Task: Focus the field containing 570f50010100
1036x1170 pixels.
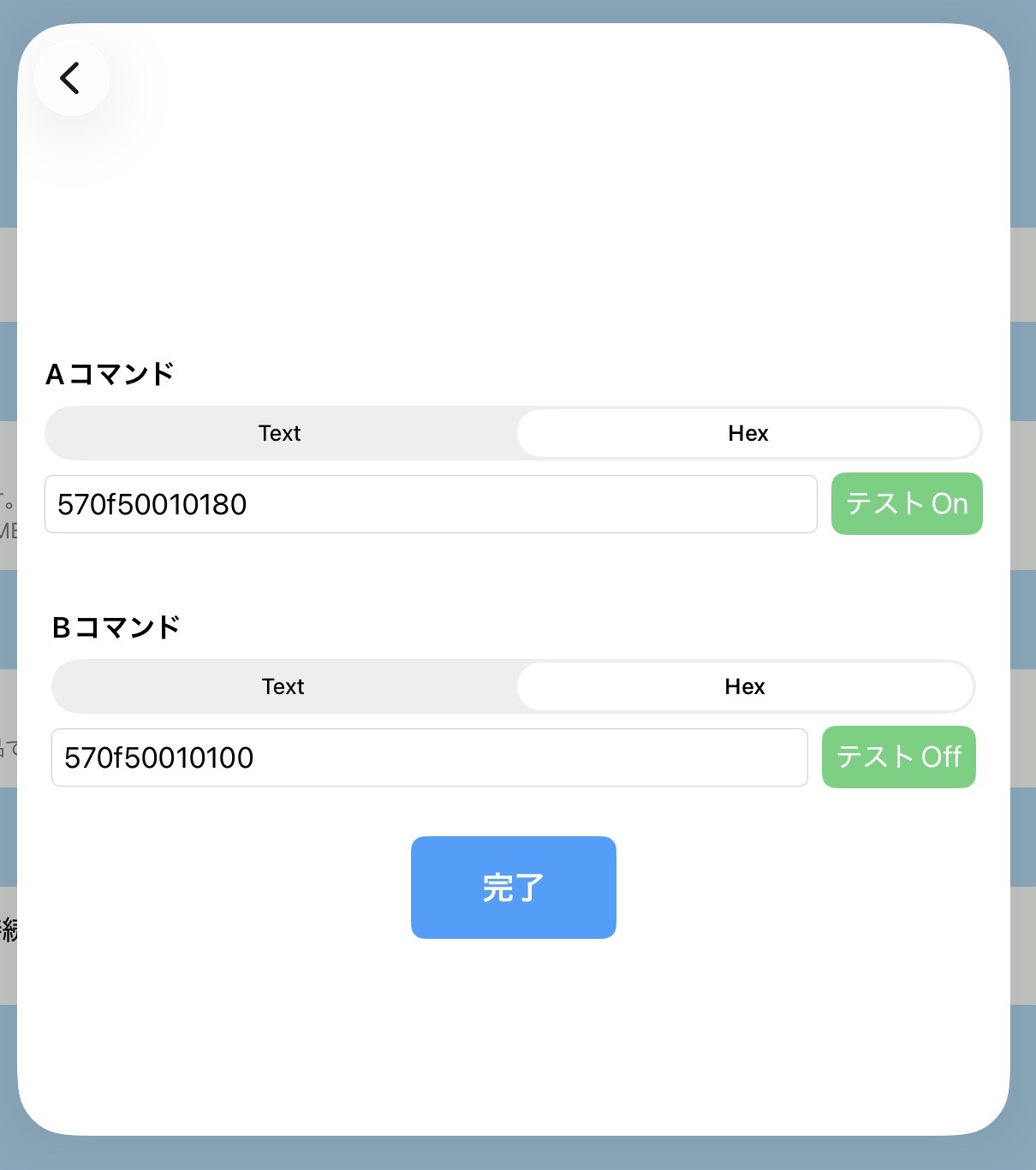Action: pos(428,757)
